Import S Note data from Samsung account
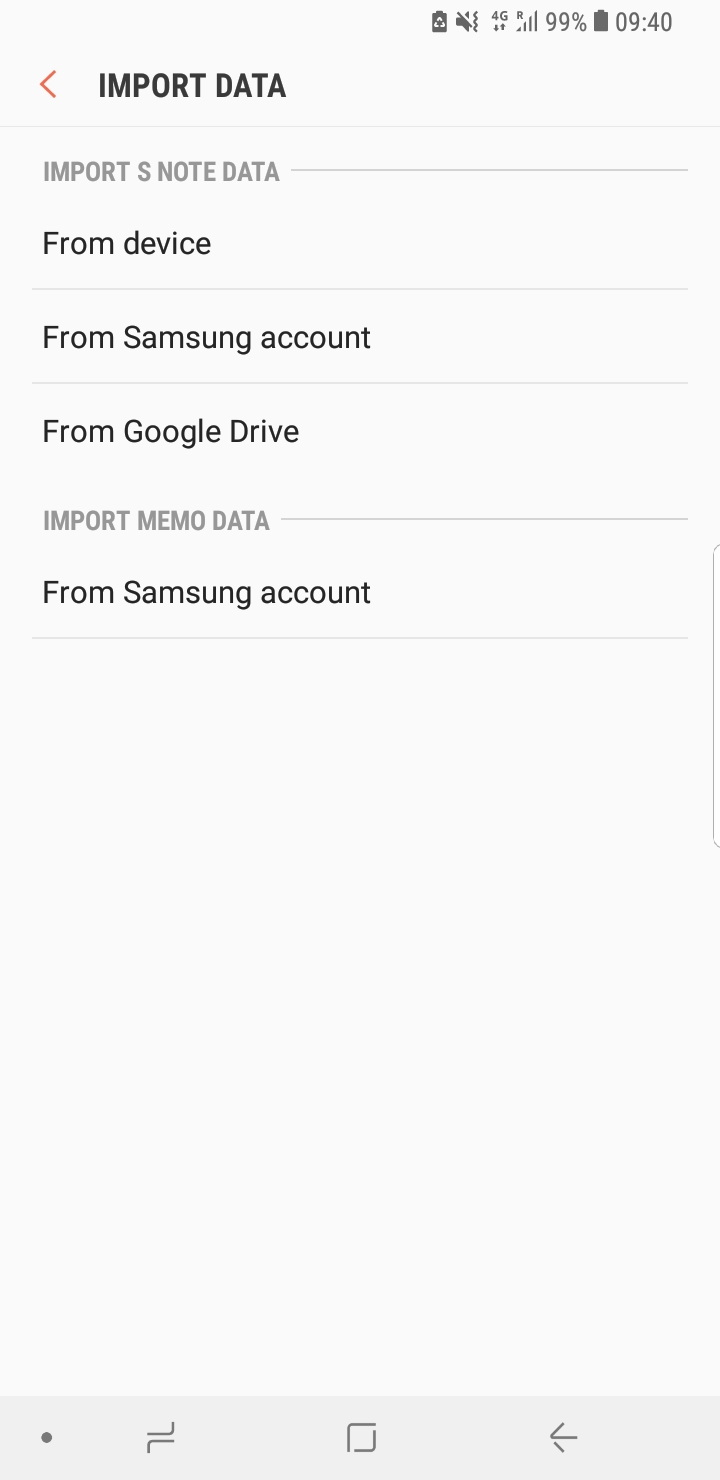The width and height of the screenshot is (720, 1480). (206, 338)
